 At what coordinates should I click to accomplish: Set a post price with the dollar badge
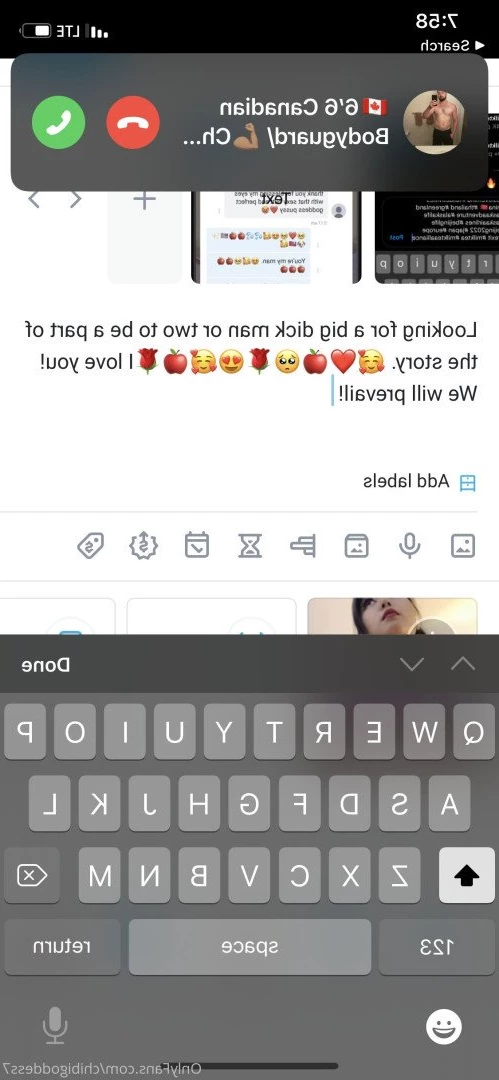[x=144, y=546]
